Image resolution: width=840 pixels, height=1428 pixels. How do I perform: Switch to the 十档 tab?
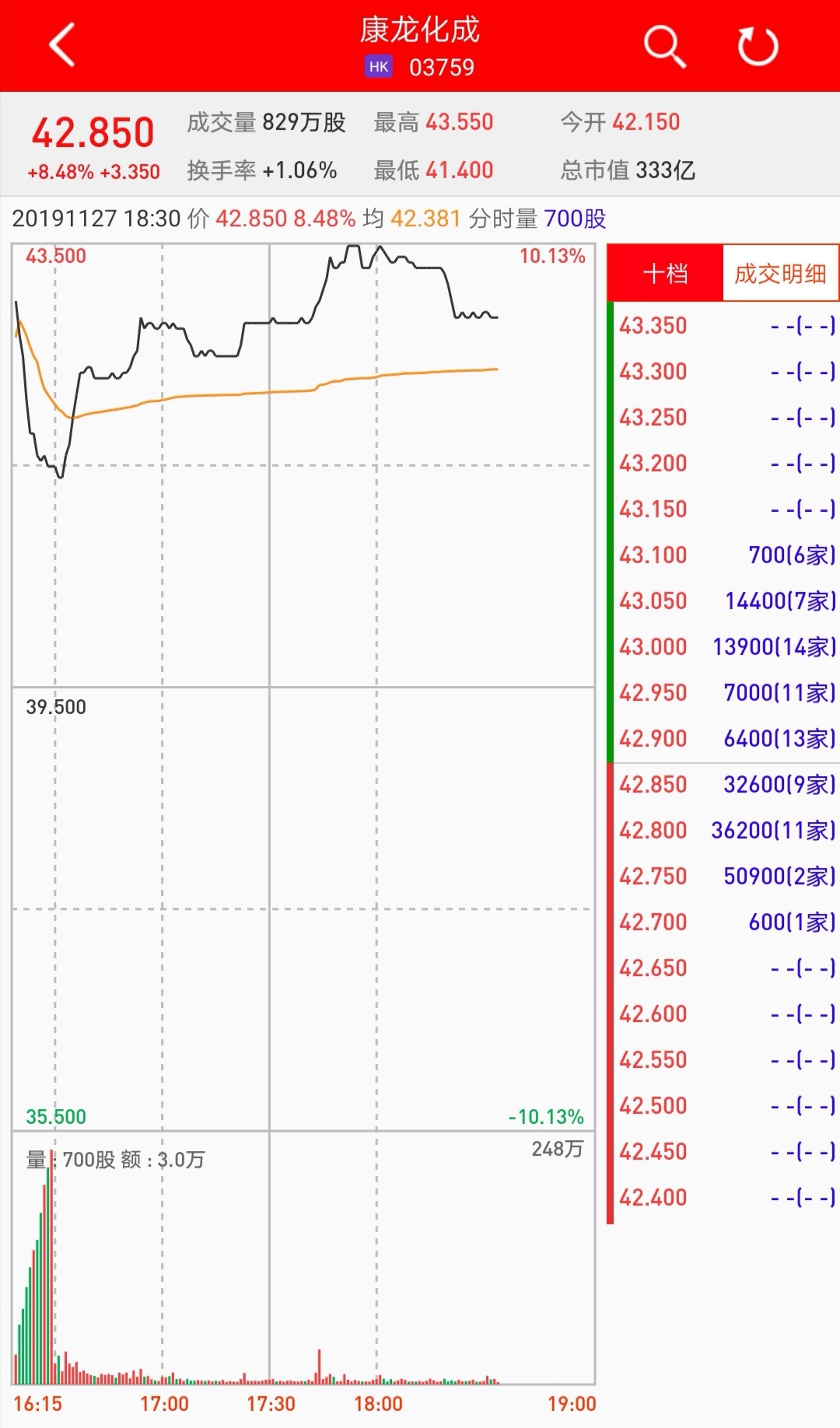pos(666,274)
